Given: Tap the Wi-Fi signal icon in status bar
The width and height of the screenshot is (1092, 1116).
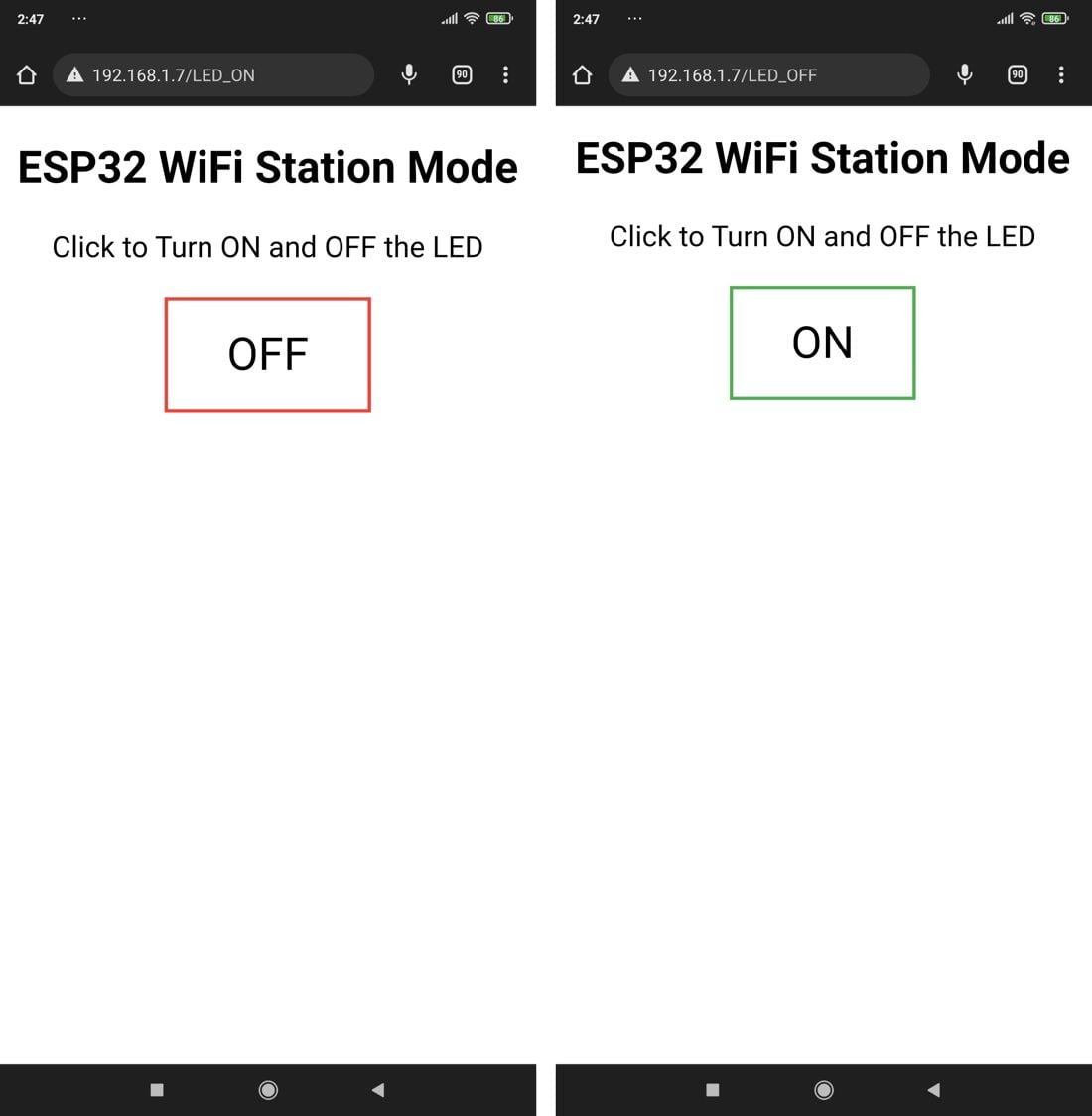Looking at the screenshot, I should (471, 18).
